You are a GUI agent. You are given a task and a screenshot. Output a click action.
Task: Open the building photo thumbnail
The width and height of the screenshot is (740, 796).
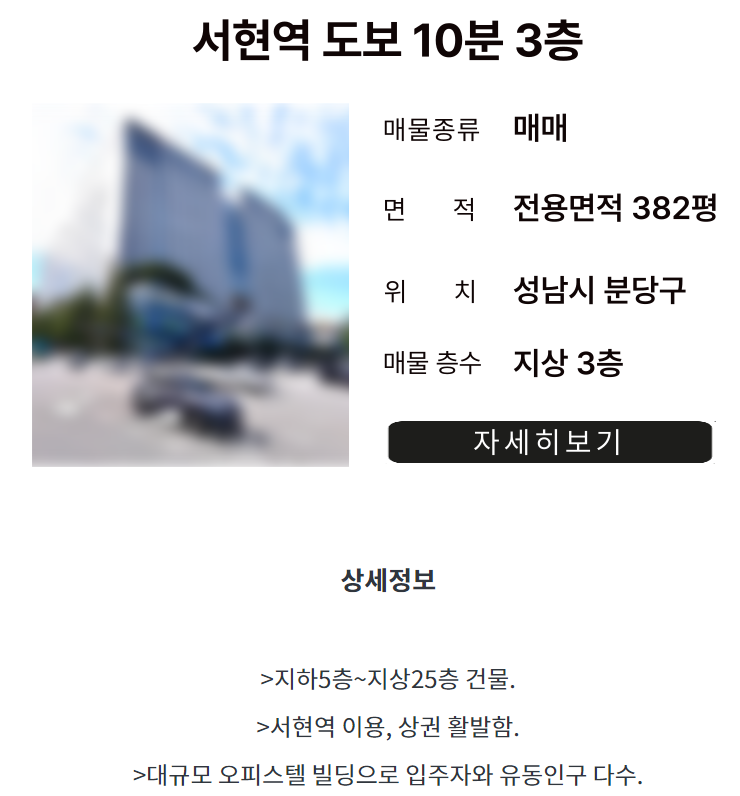coord(190,285)
